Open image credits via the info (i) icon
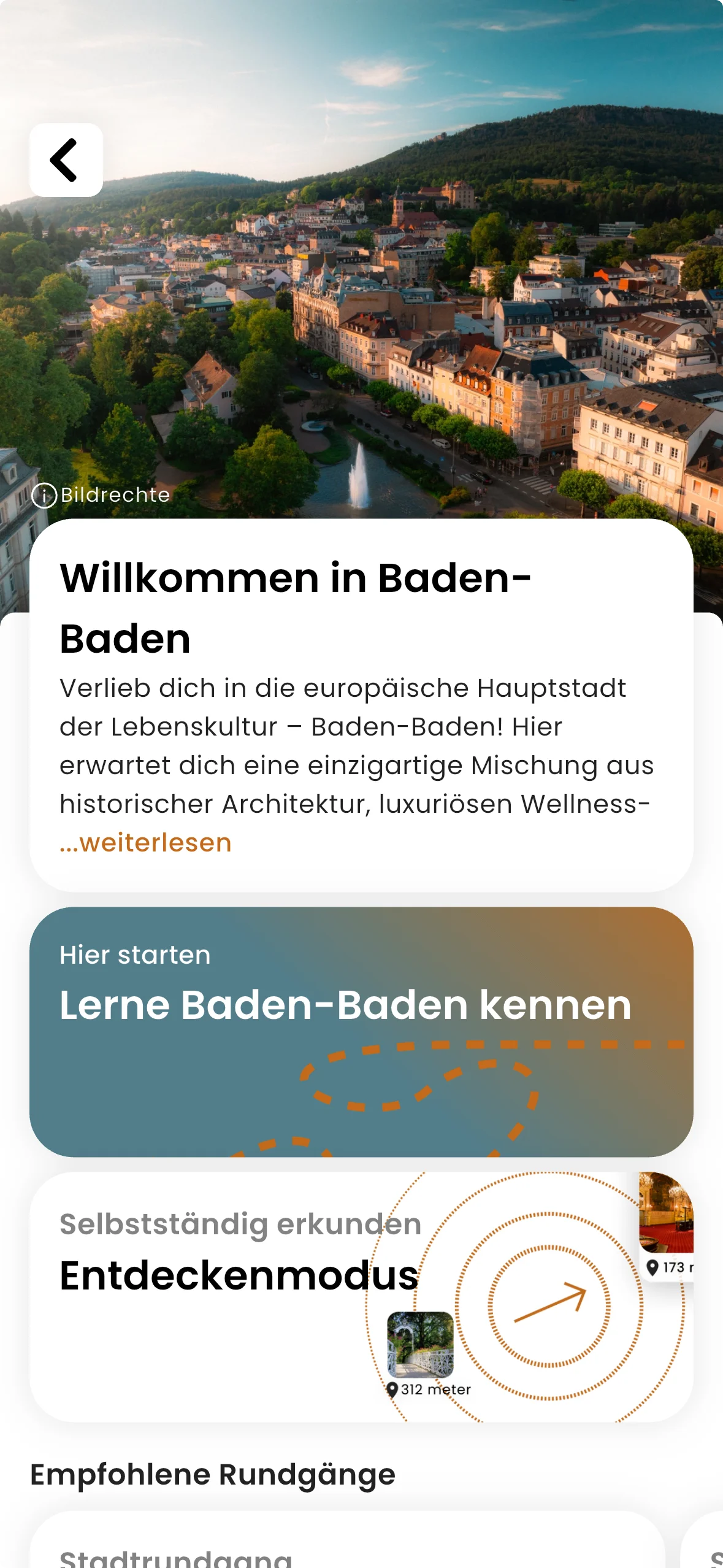This screenshot has width=723, height=1568. pyautogui.click(x=44, y=496)
